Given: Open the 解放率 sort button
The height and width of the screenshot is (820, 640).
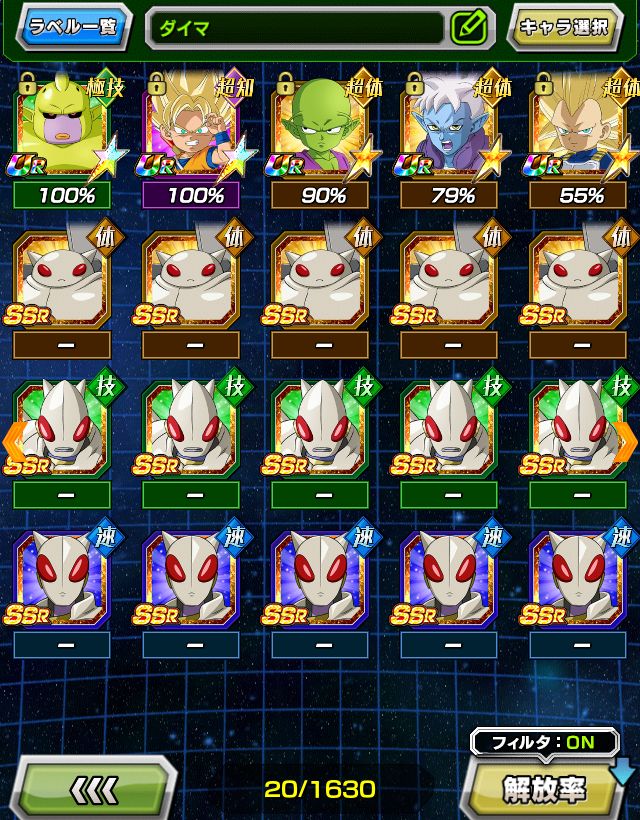Looking at the screenshot, I should pyautogui.click(x=544, y=790).
